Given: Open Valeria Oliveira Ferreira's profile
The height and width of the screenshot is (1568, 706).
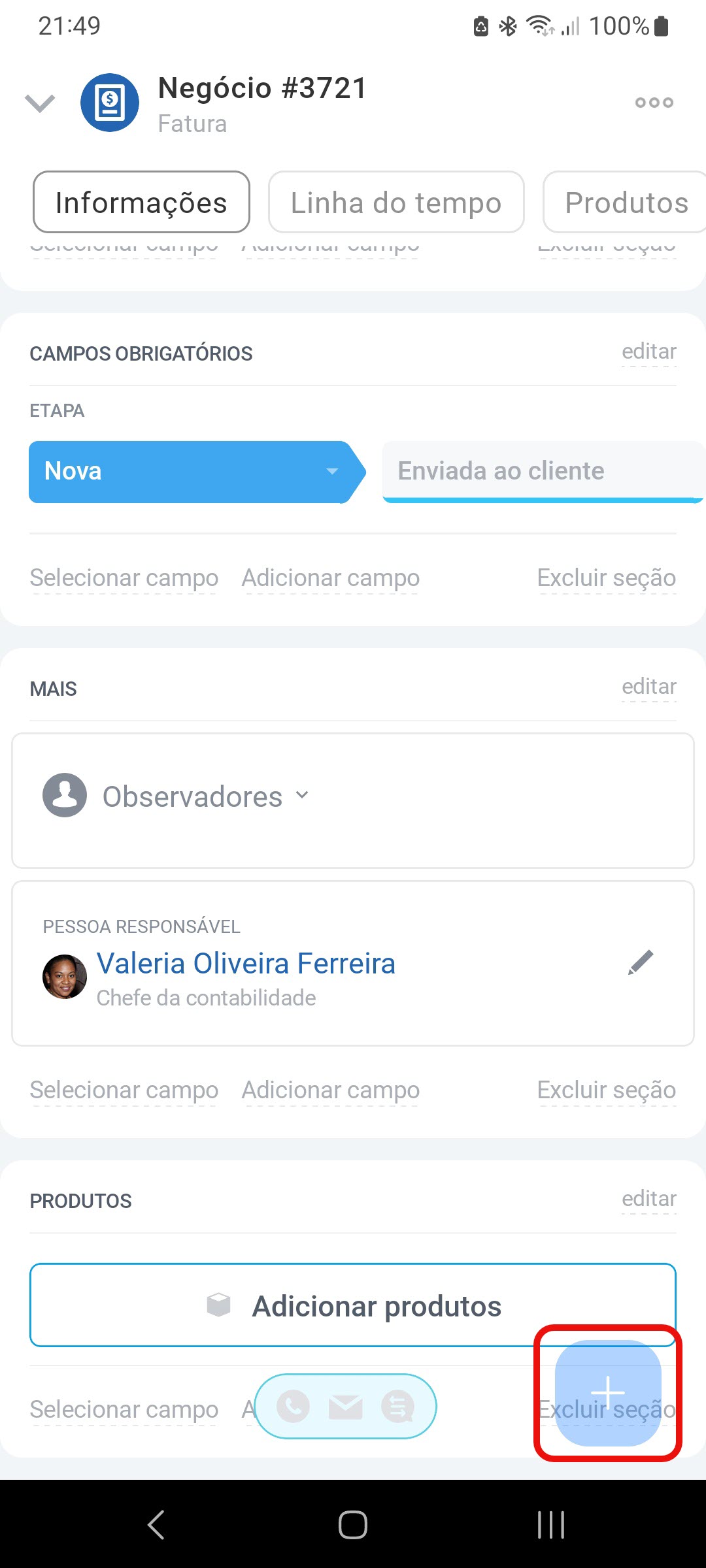Looking at the screenshot, I should (246, 964).
